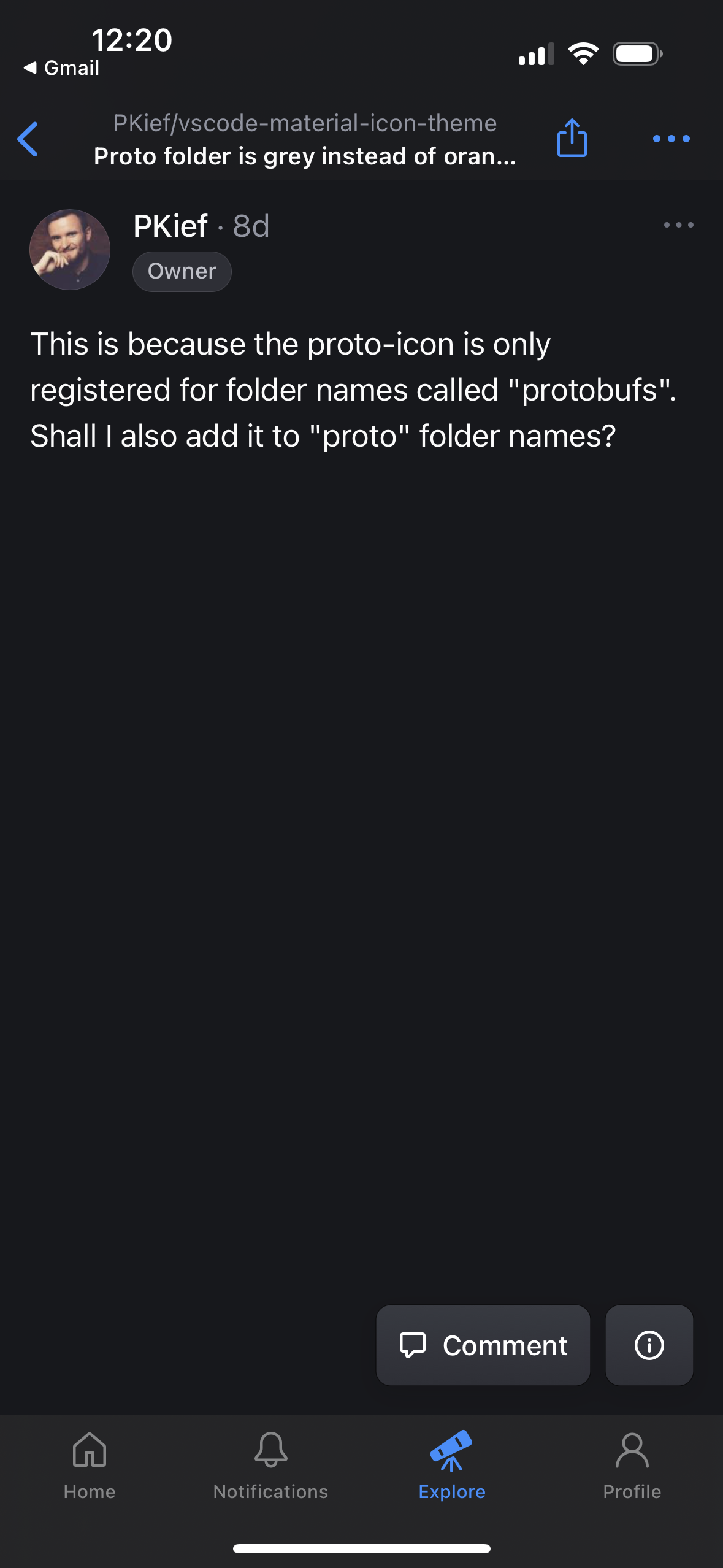This screenshot has width=723, height=1568.
Task: Share this issue
Action: pyautogui.click(x=572, y=139)
